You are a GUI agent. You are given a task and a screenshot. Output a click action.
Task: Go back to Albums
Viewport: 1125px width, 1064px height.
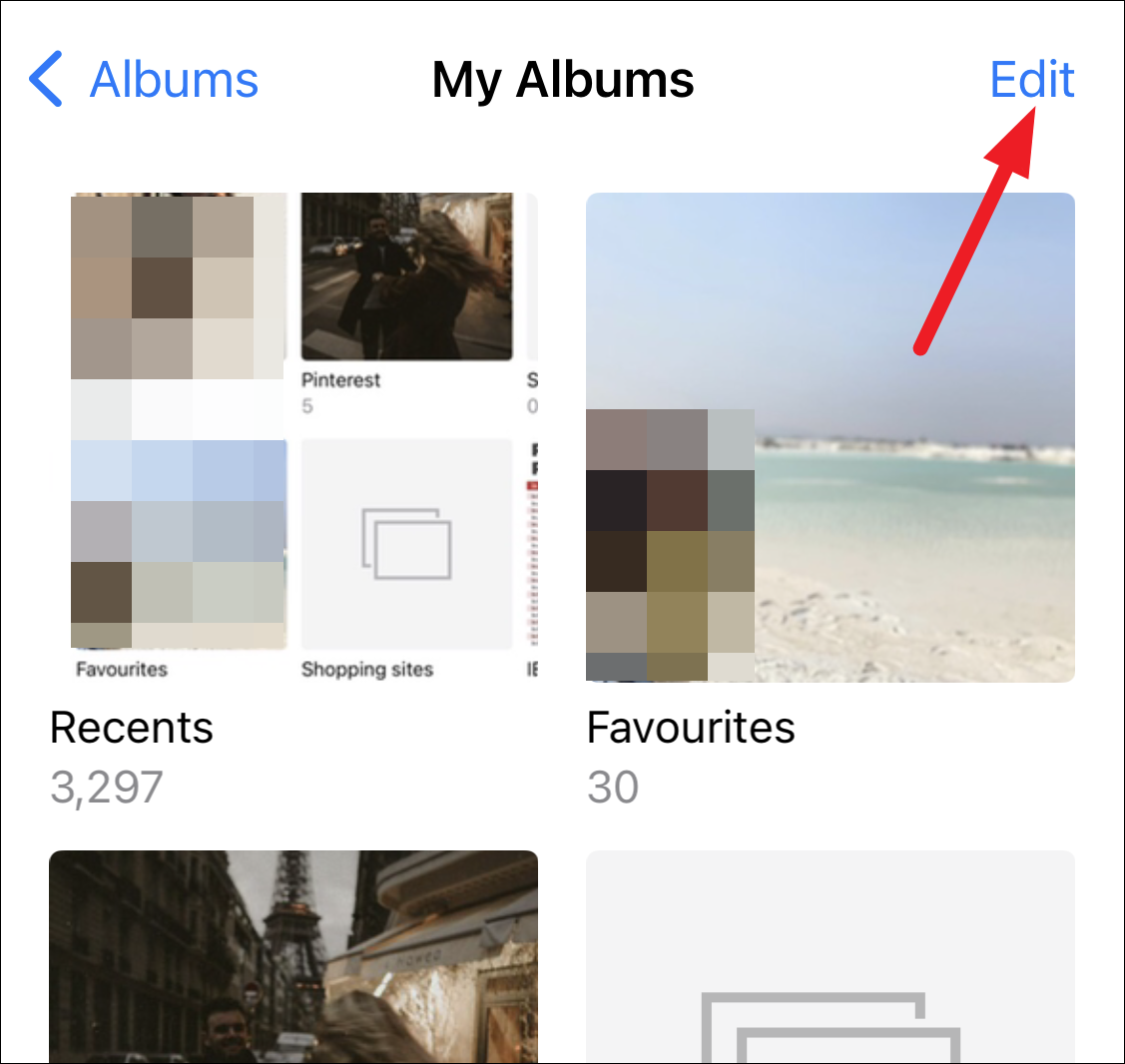pyautogui.click(x=145, y=80)
